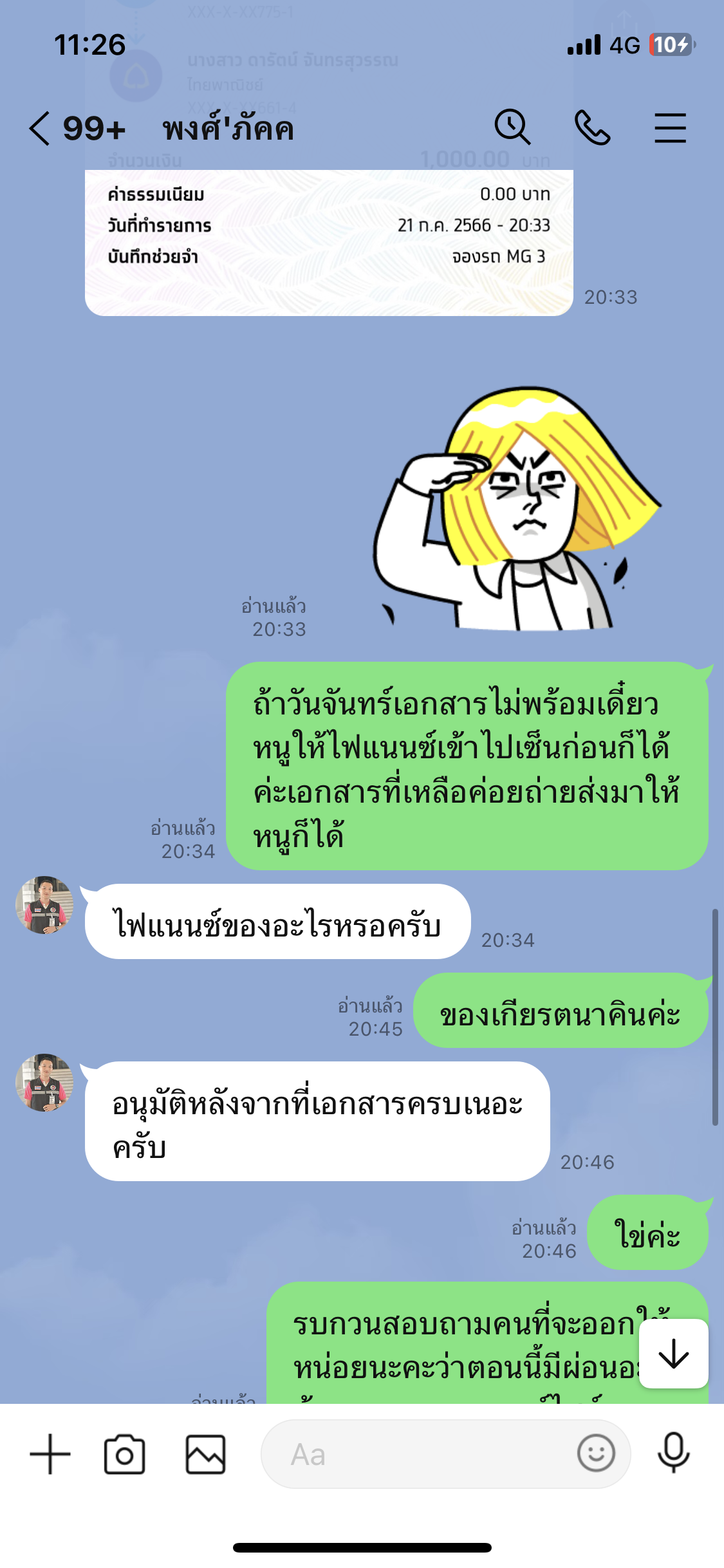Open the camera to take a photo
This screenshot has width=724, height=1568.
tap(124, 1454)
